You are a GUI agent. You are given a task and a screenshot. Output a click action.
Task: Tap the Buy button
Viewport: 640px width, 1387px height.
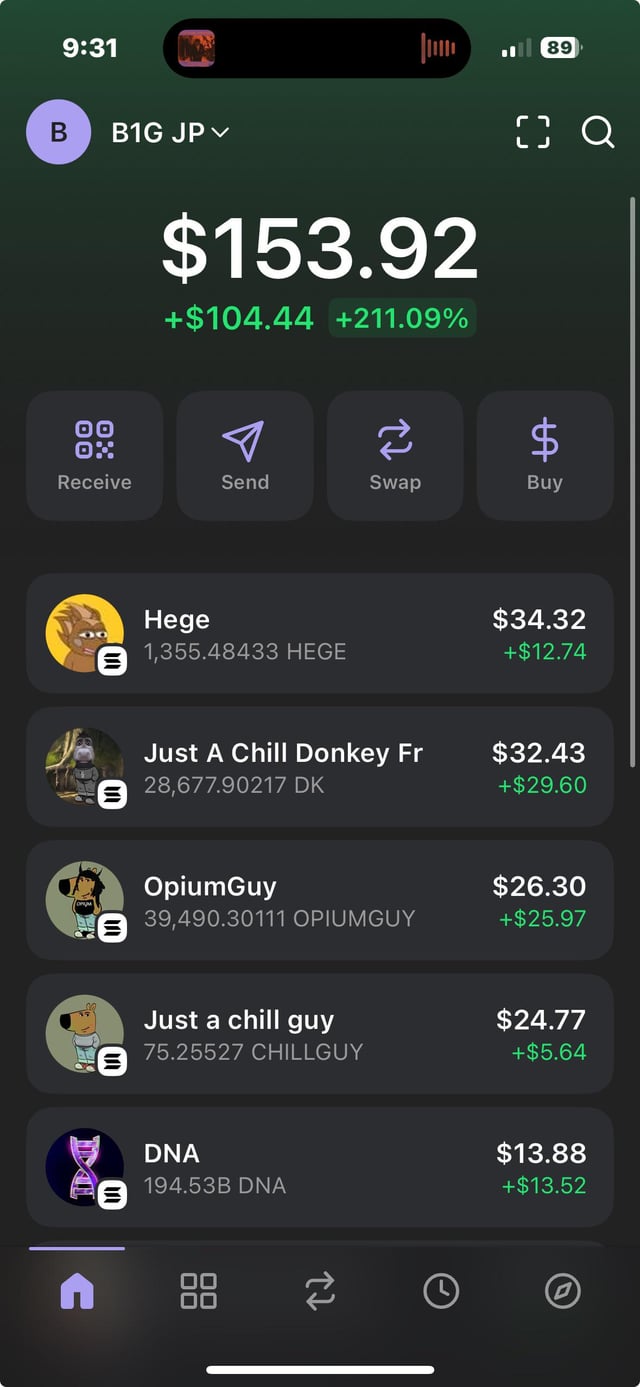pos(545,455)
